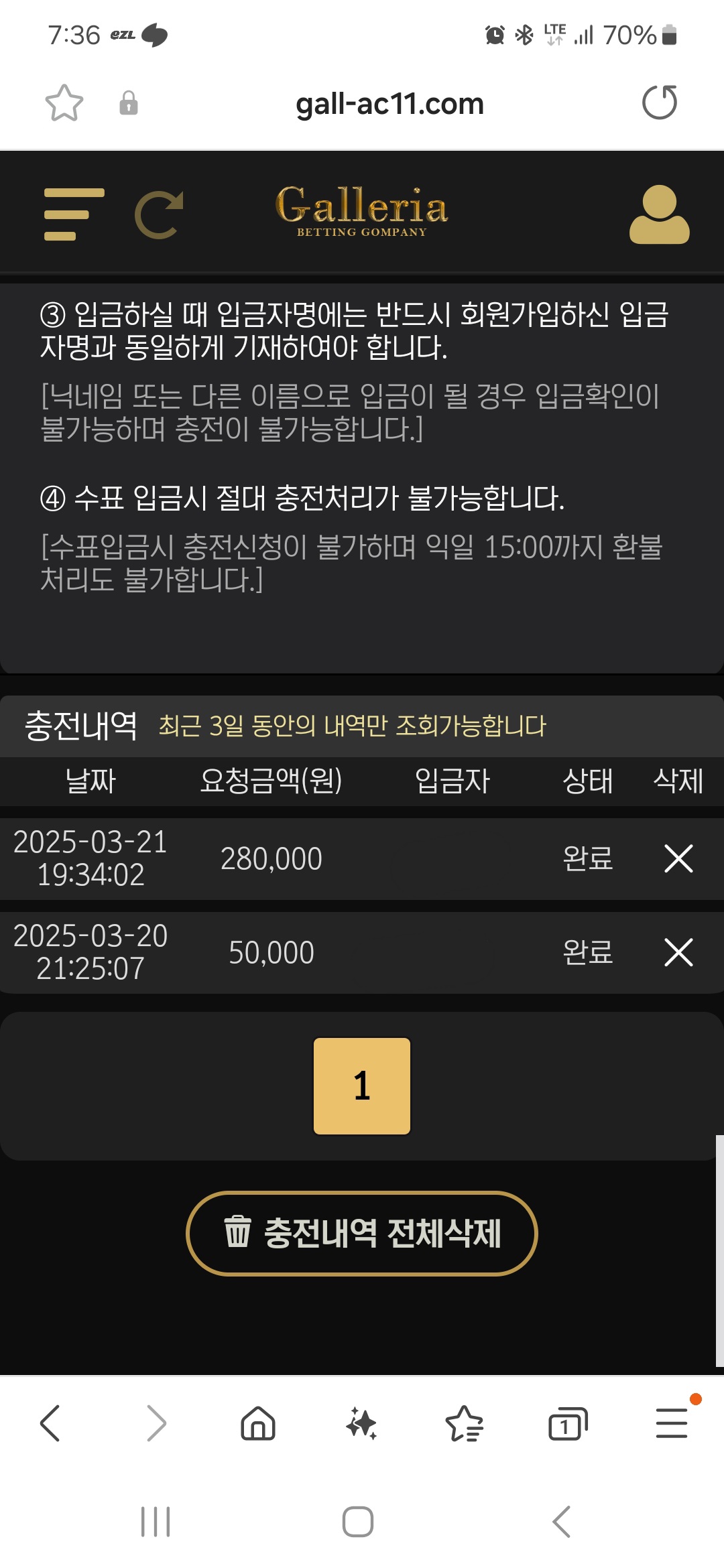Viewport: 724px width, 1568px height.
Task: Go to the Galleria home logo
Action: click(x=361, y=211)
